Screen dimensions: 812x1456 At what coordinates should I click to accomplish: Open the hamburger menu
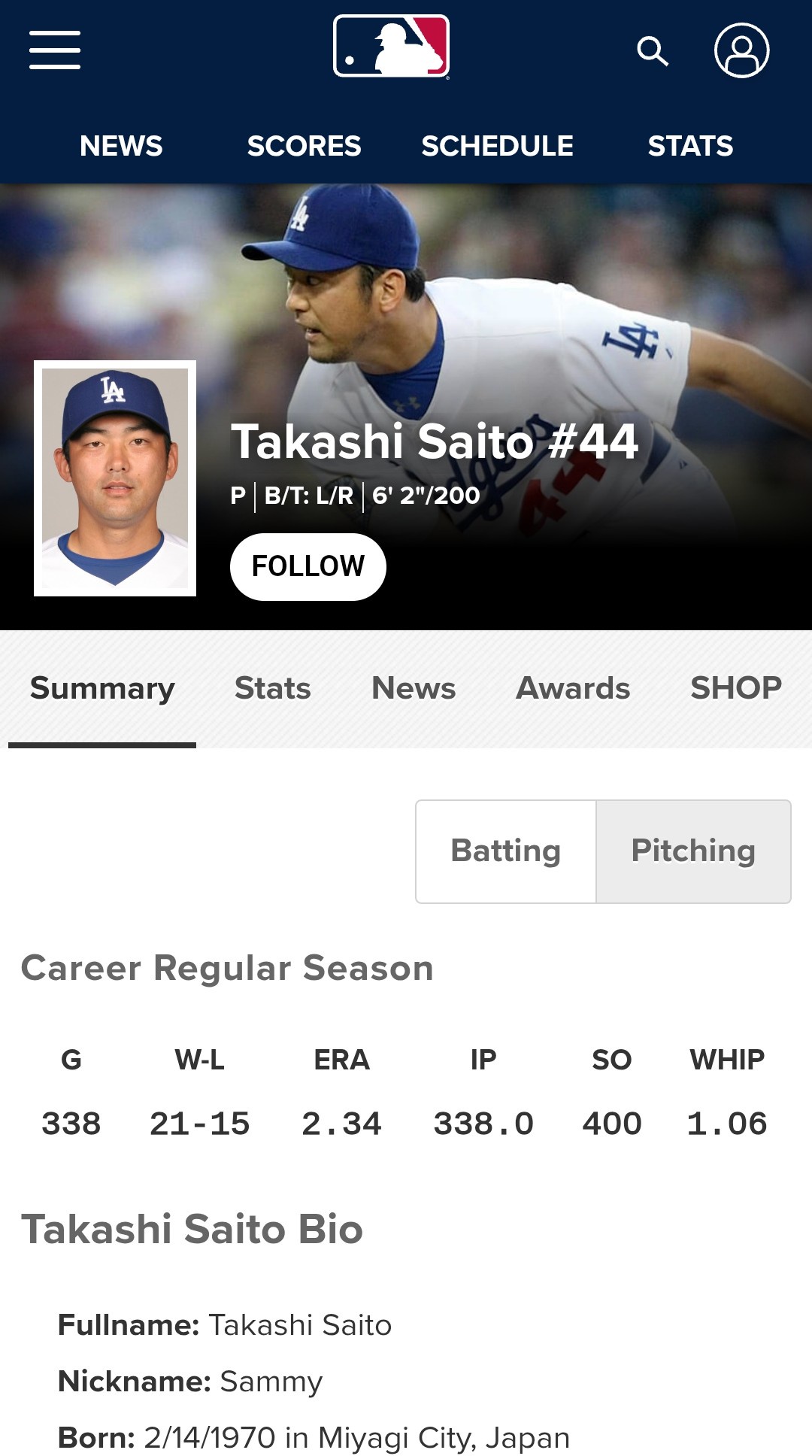pos(55,50)
